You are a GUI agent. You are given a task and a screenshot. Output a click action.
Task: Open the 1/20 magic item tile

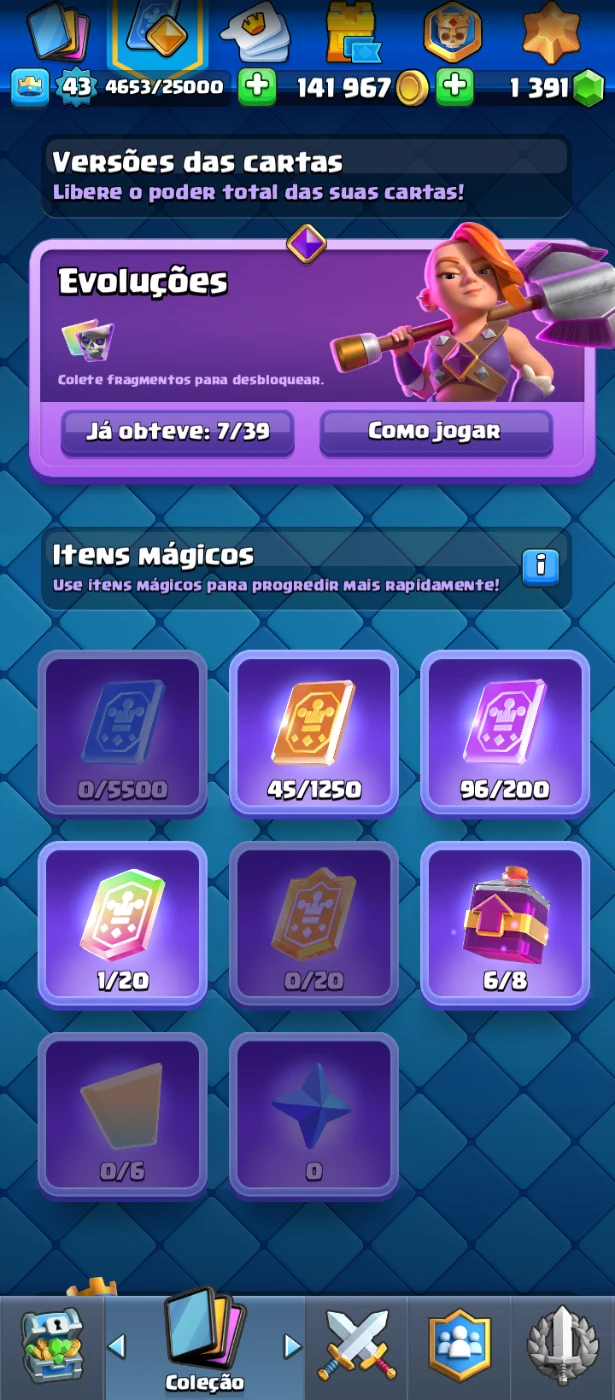pyautogui.click(x=122, y=922)
